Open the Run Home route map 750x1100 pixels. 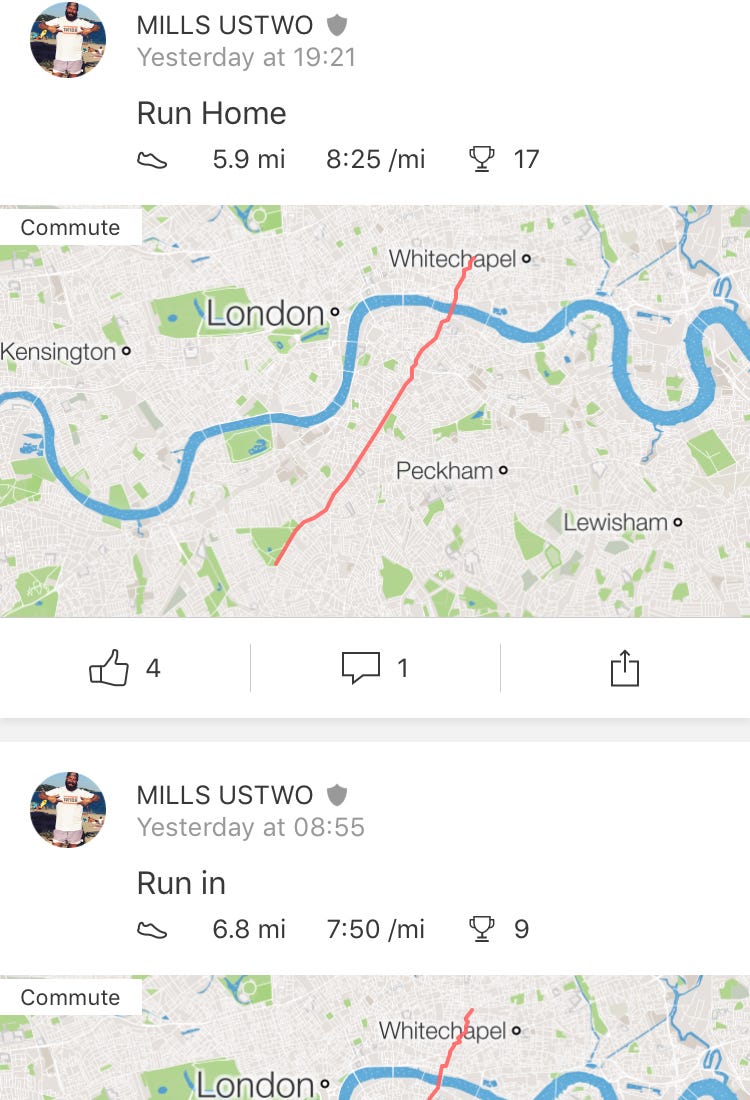tap(375, 410)
